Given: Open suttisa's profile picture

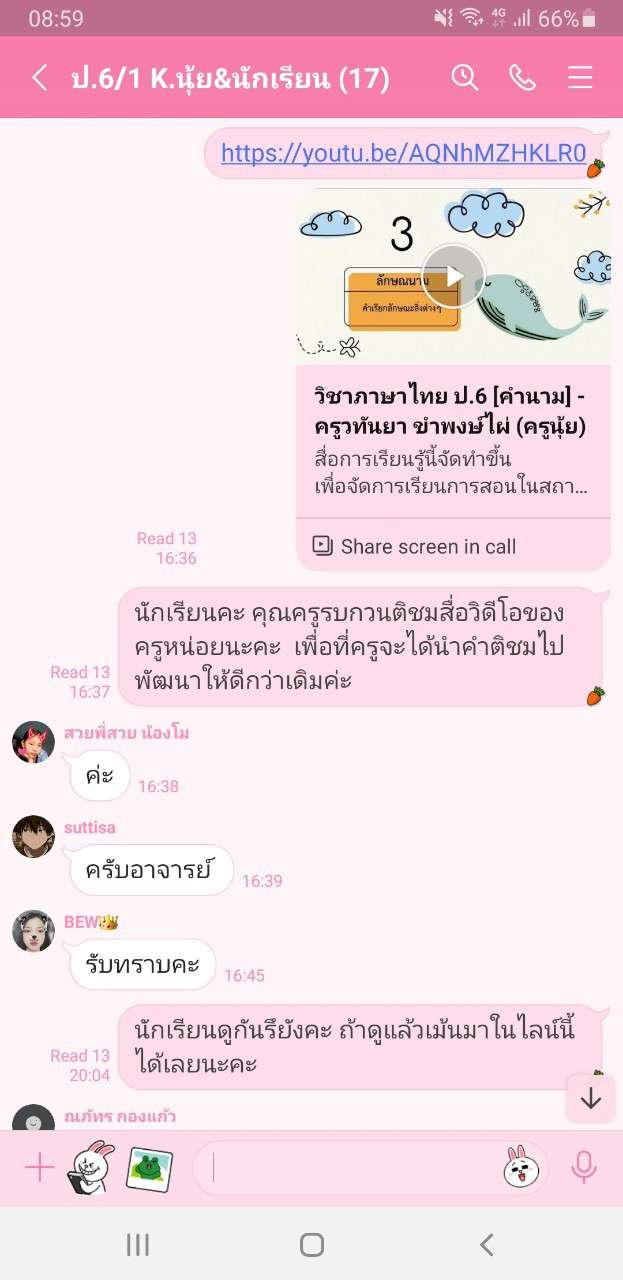Looking at the screenshot, I should coord(33,836).
